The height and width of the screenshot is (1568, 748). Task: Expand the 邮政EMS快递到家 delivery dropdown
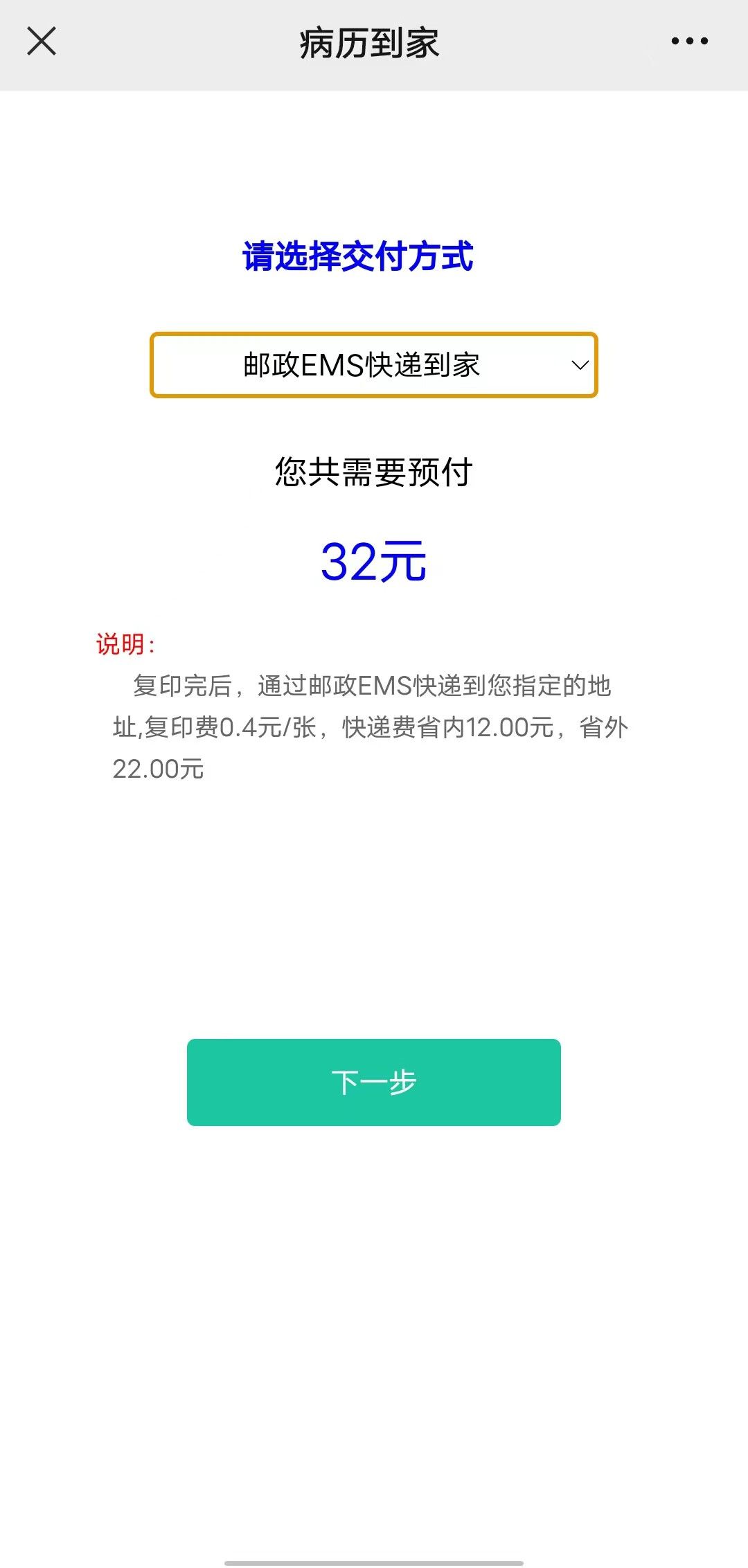[373, 365]
